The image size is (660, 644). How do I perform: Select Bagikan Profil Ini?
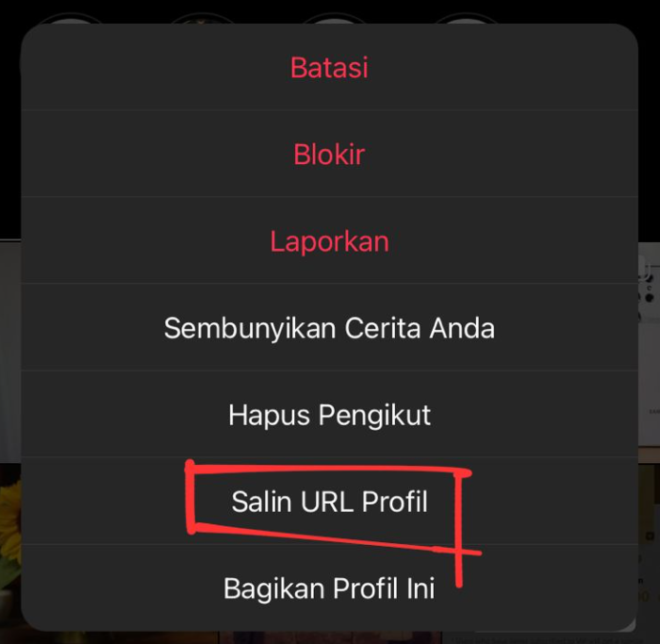click(329, 588)
